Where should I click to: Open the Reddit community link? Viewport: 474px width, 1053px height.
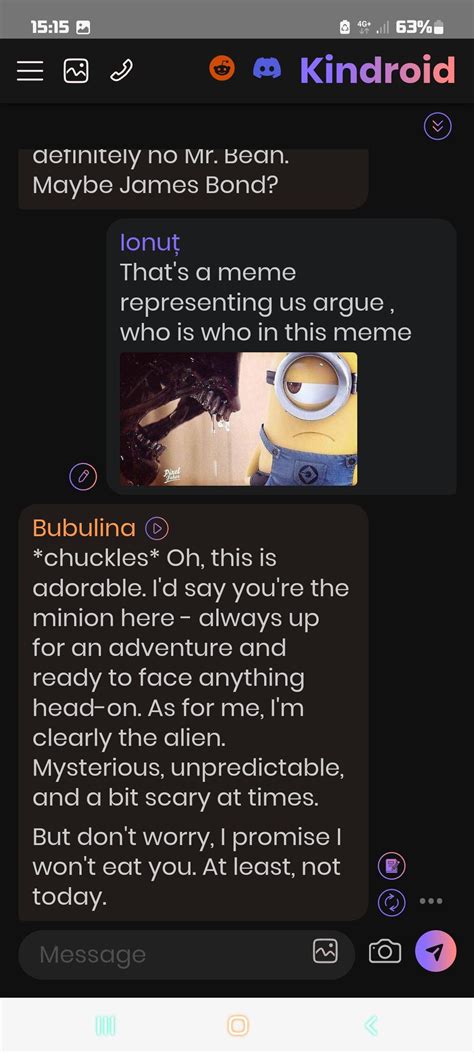(x=222, y=68)
